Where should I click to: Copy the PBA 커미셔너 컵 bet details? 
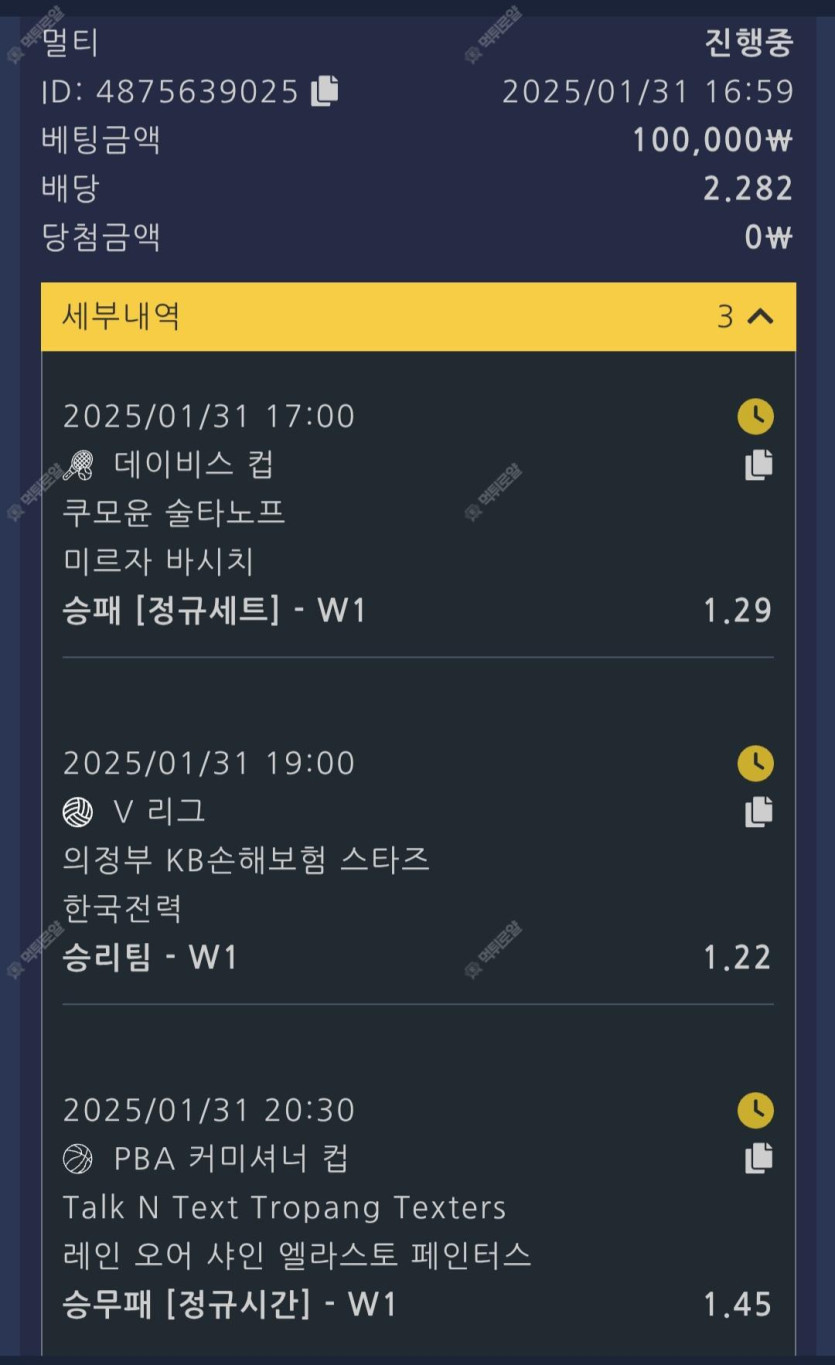[759, 1158]
